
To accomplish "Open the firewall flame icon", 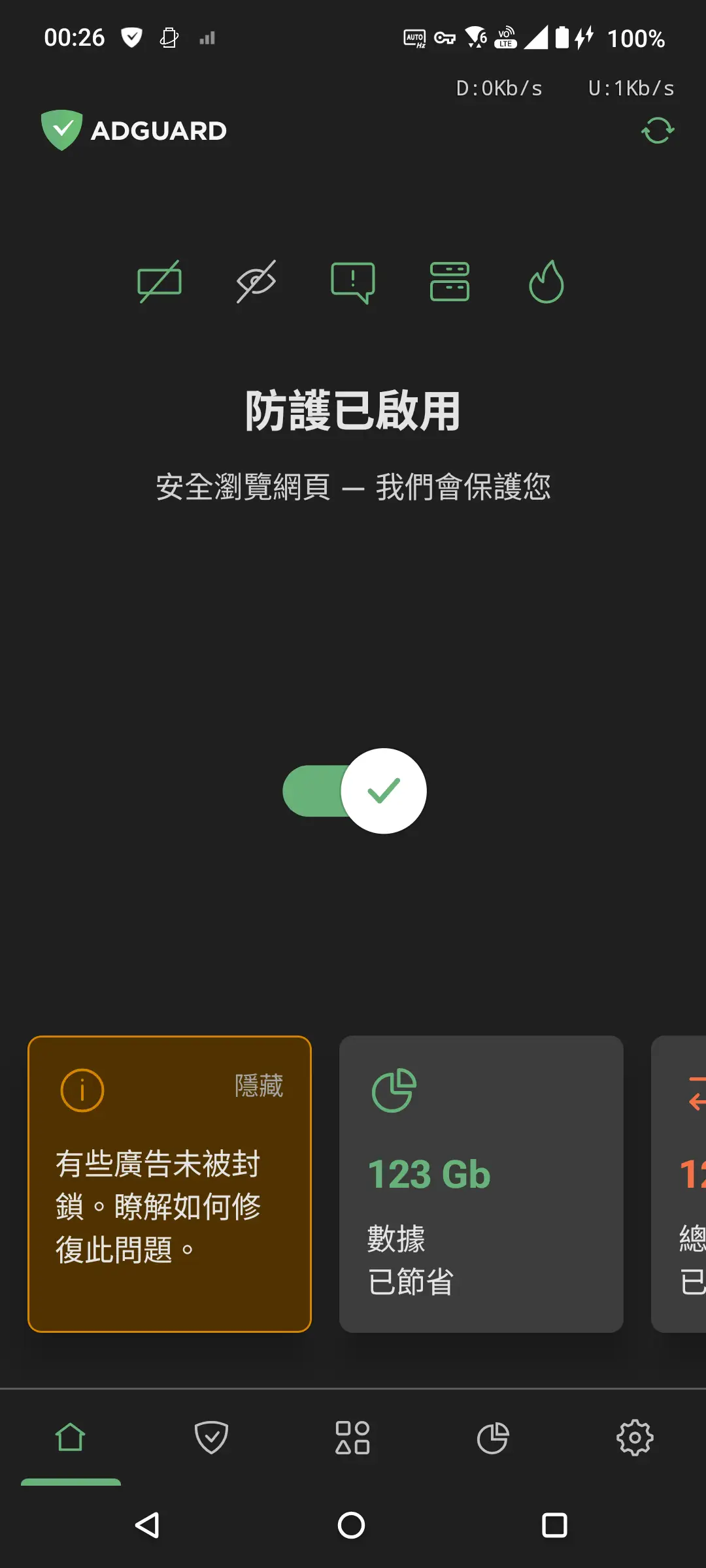I will tap(546, 282).
